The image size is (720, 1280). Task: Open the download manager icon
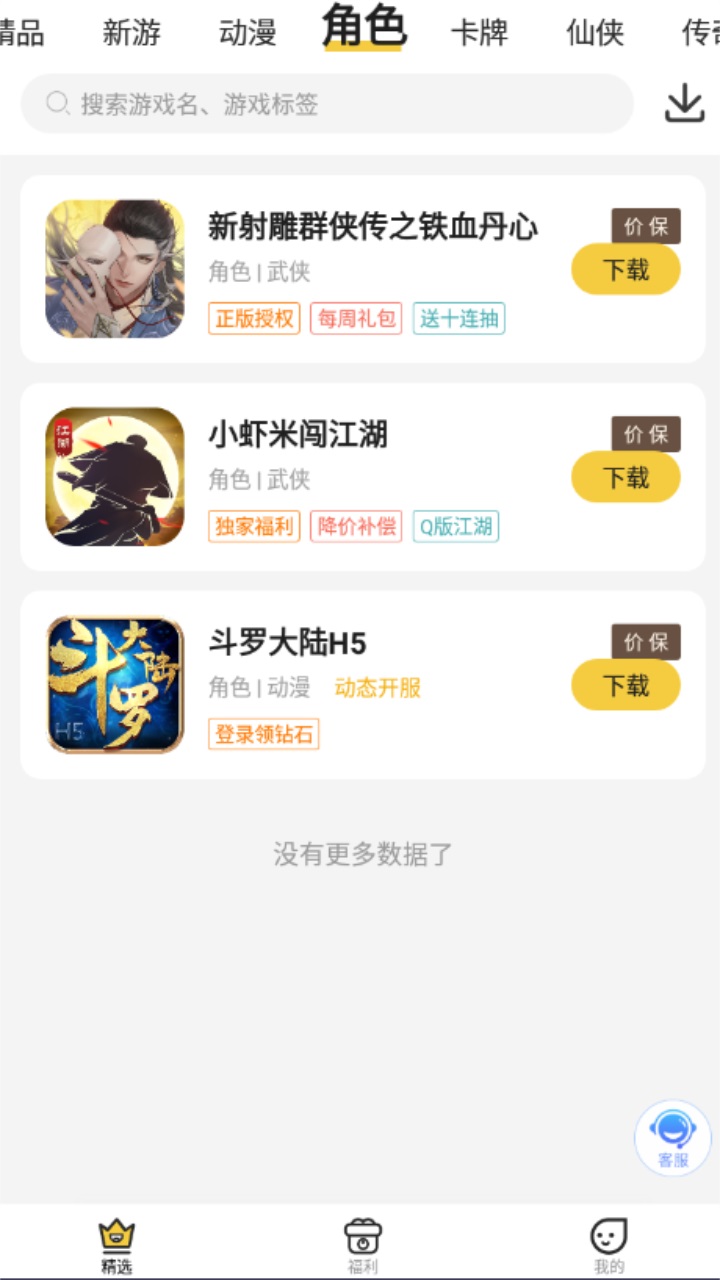(685, 102)
